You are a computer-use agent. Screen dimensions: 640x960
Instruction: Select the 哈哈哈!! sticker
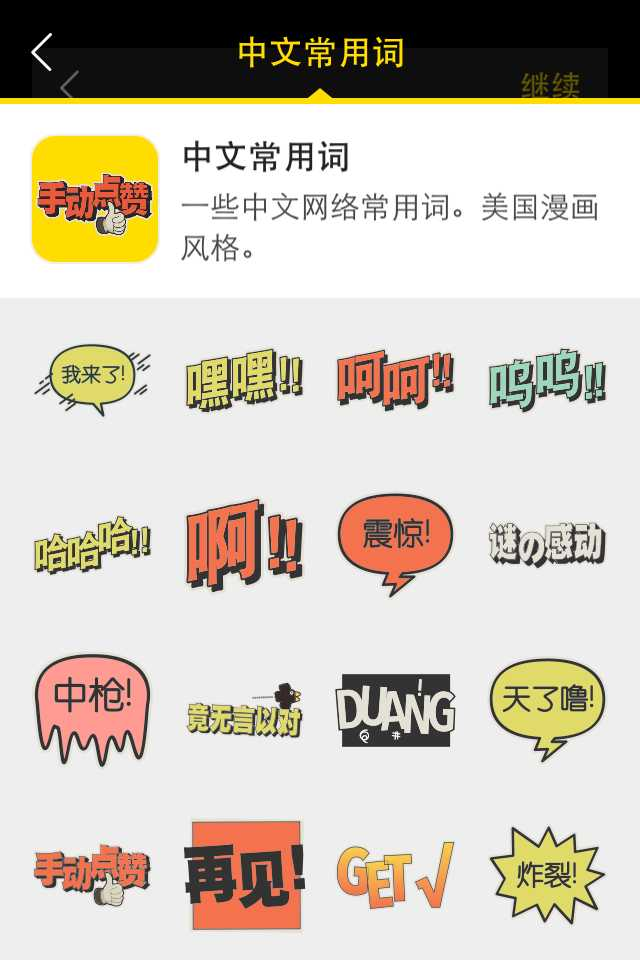pyautogui.click(x=92, y=545)
